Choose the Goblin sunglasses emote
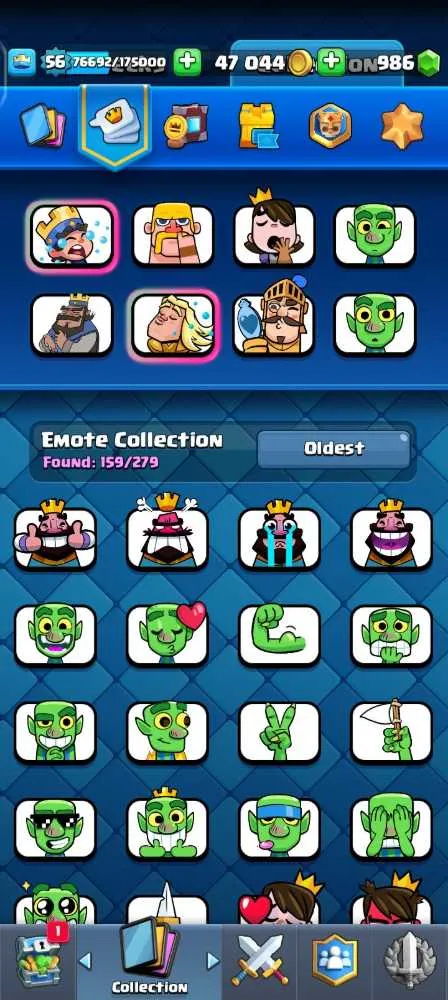The height and width of the screenshot is (1000, 448). [55, 828]
